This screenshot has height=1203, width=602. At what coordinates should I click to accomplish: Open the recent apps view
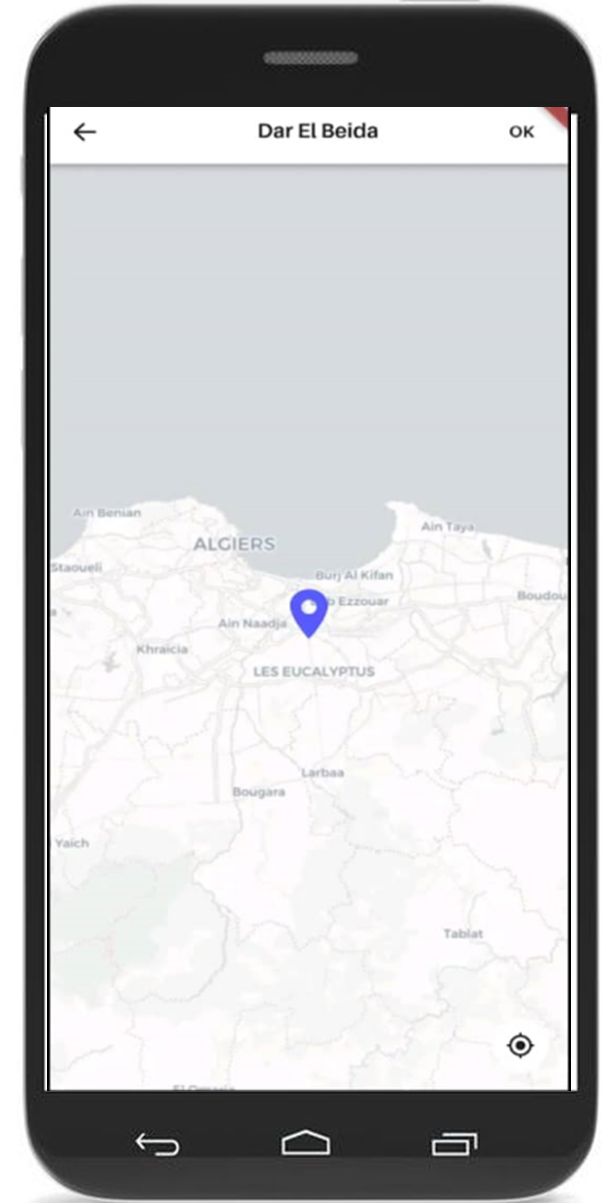[454, 1143]
